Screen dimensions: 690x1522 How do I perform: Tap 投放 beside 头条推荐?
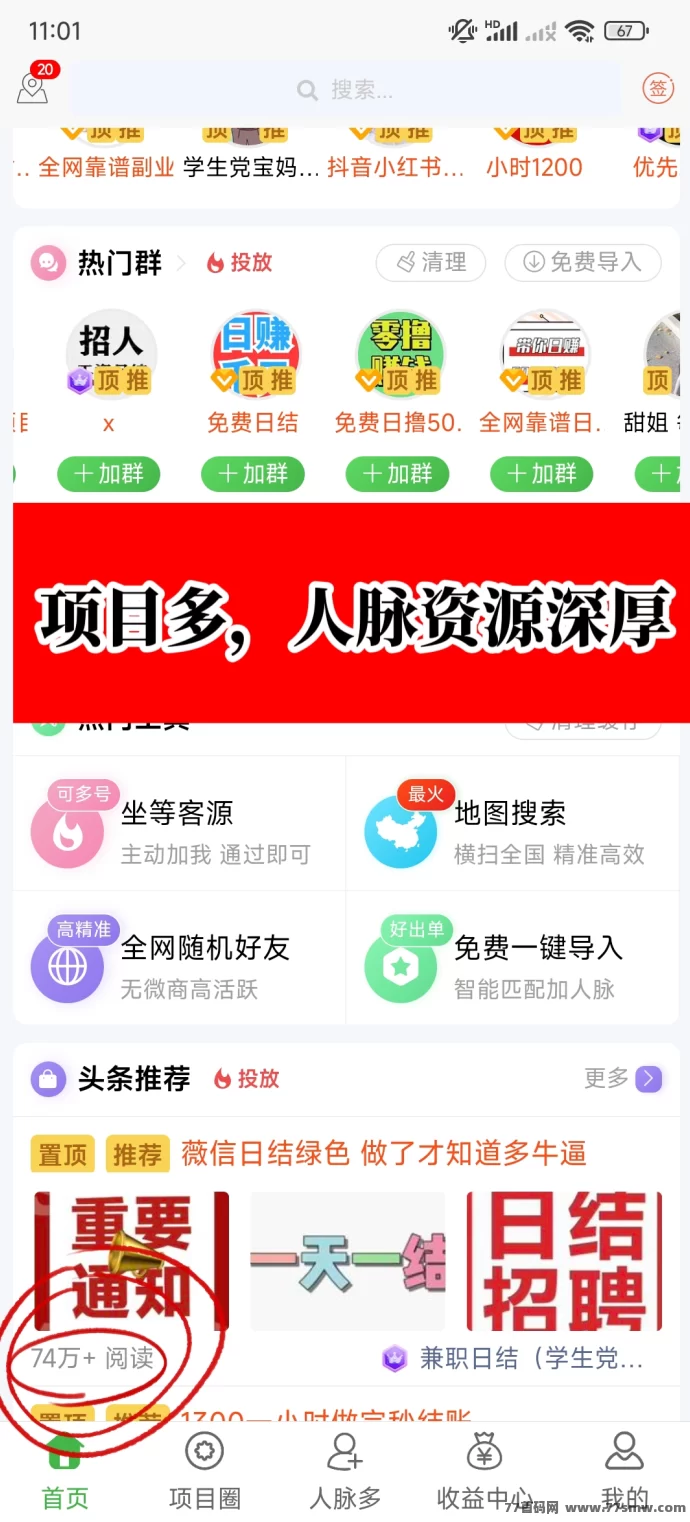pos(247,1079)
